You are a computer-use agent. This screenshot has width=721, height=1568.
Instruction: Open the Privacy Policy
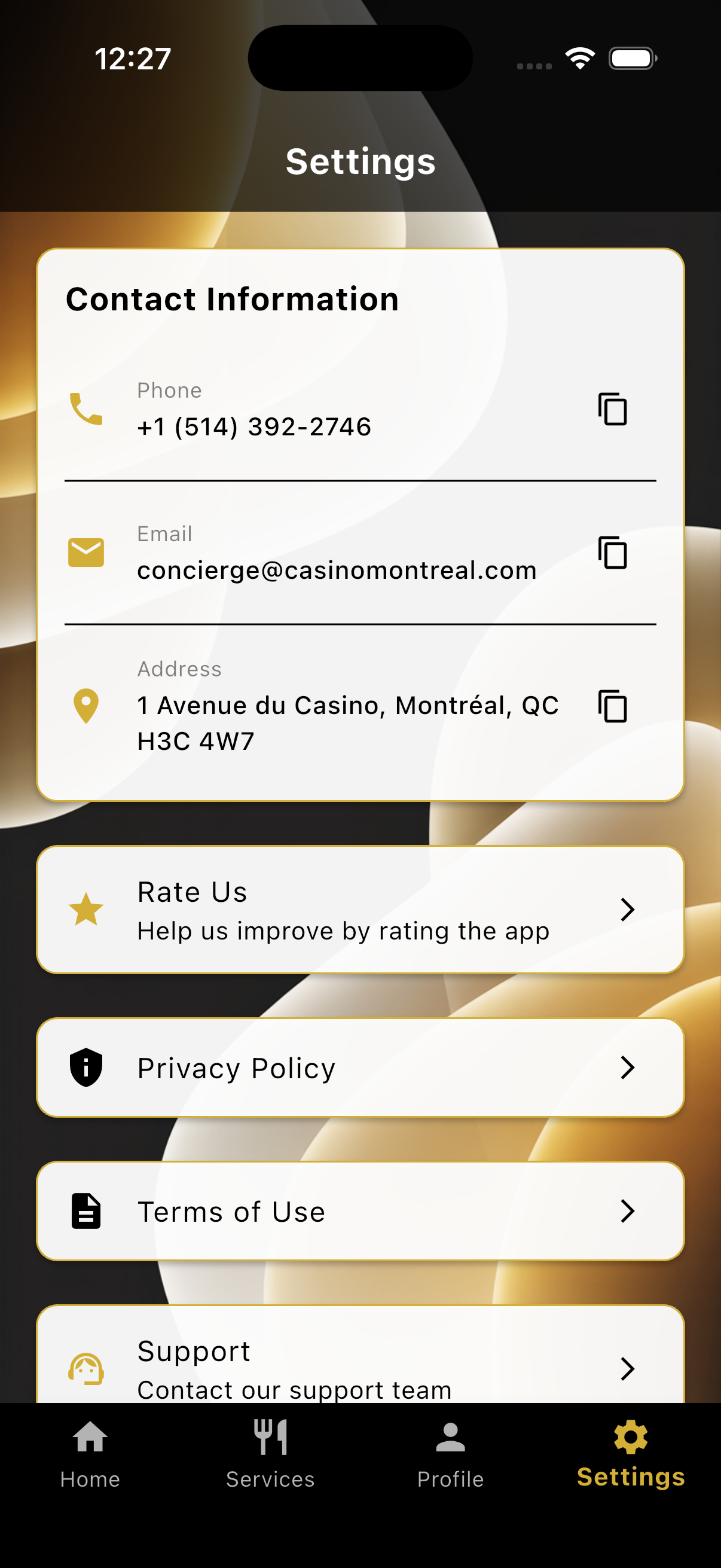[x=360, y=1067]
